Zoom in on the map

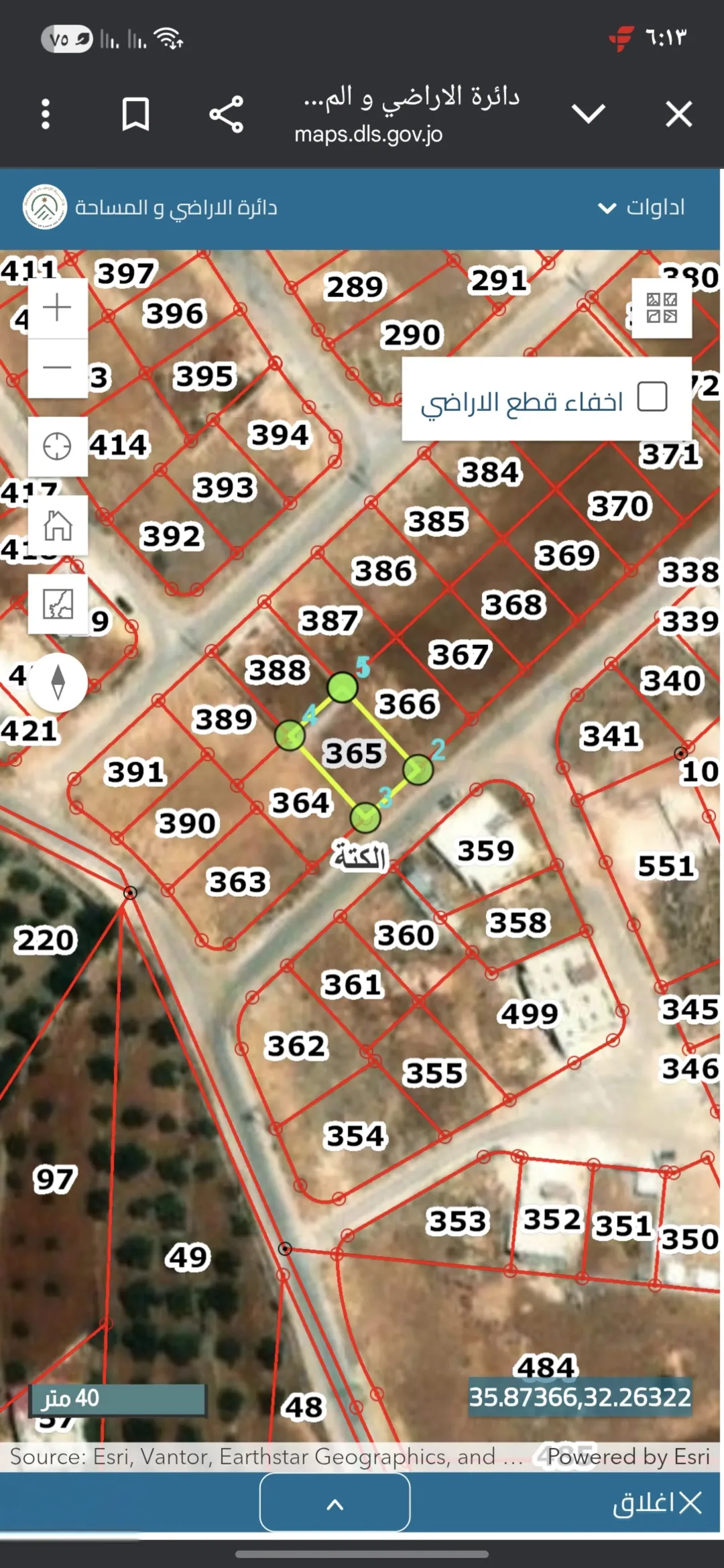click(58, 308)
